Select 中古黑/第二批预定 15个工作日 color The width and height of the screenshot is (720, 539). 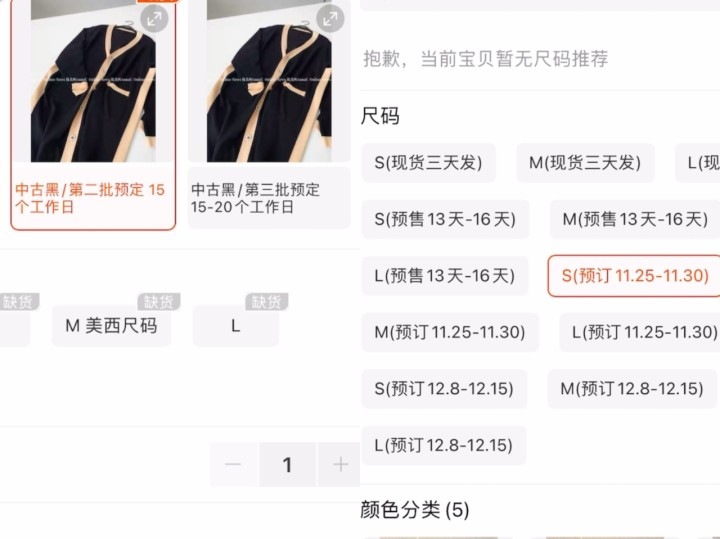pyautogui.click(x=93, y=198)
